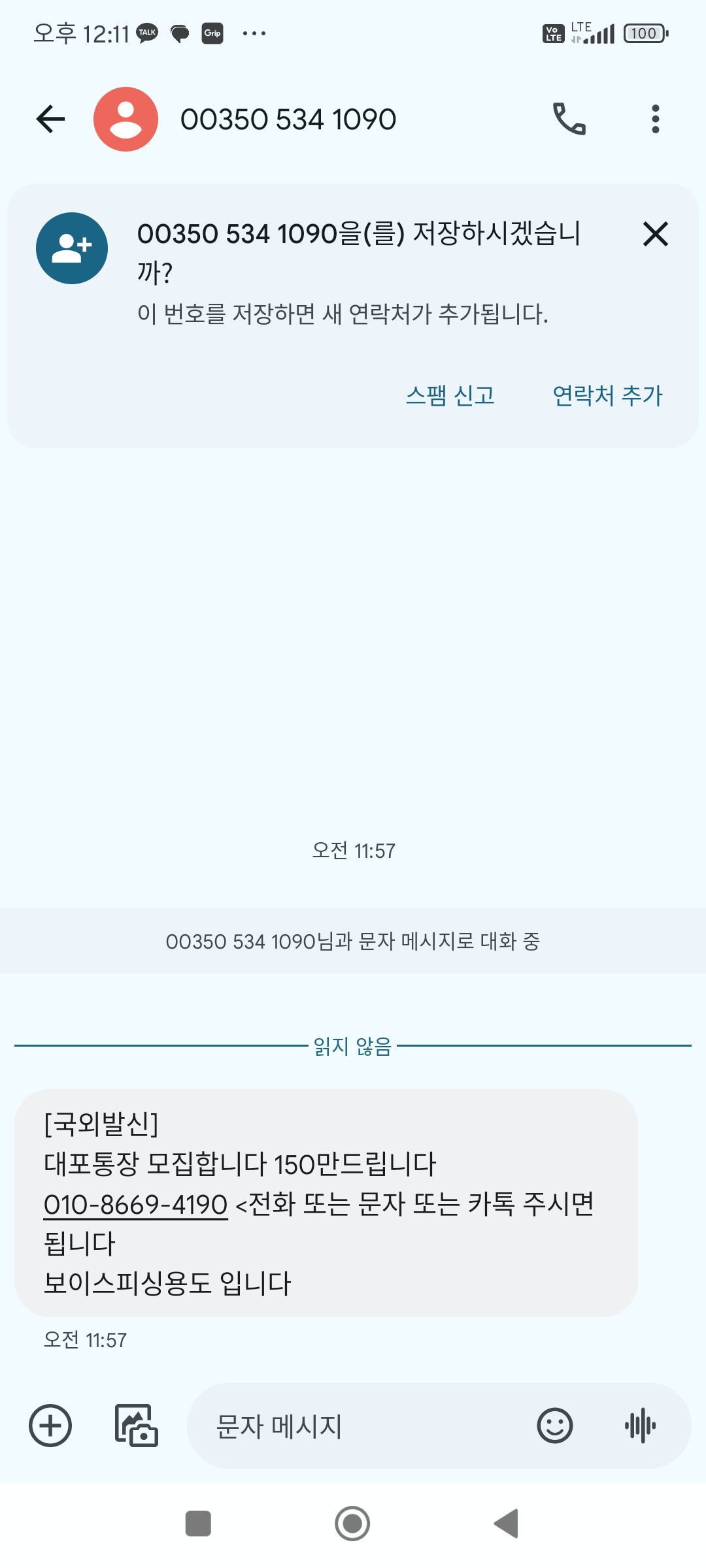This screenshot has height=1568, width=706.
Task: Tap 스팸 신고 to report spam
Action: click(x=452, y=395)
